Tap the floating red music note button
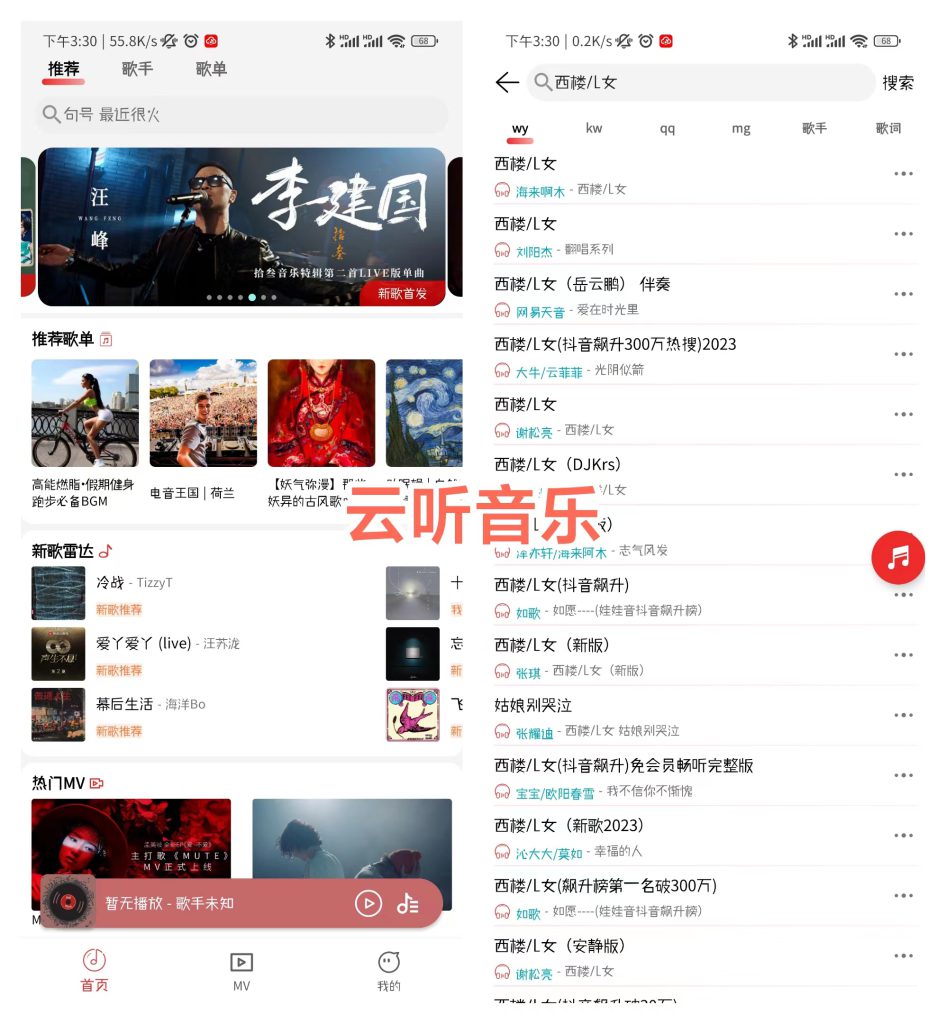This screenshot has height=1024, width=946. click(897, 558)
